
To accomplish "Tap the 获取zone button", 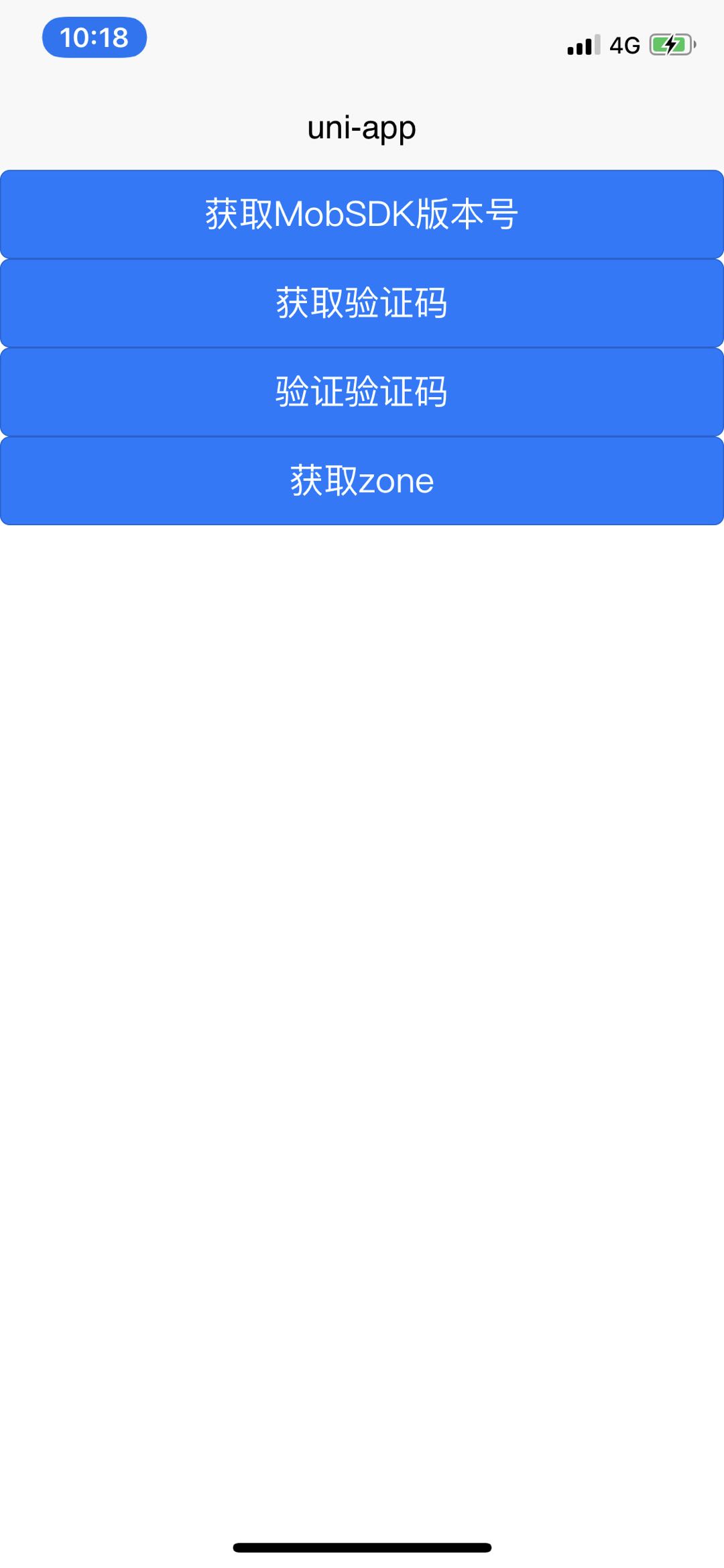I will point(362,481).
